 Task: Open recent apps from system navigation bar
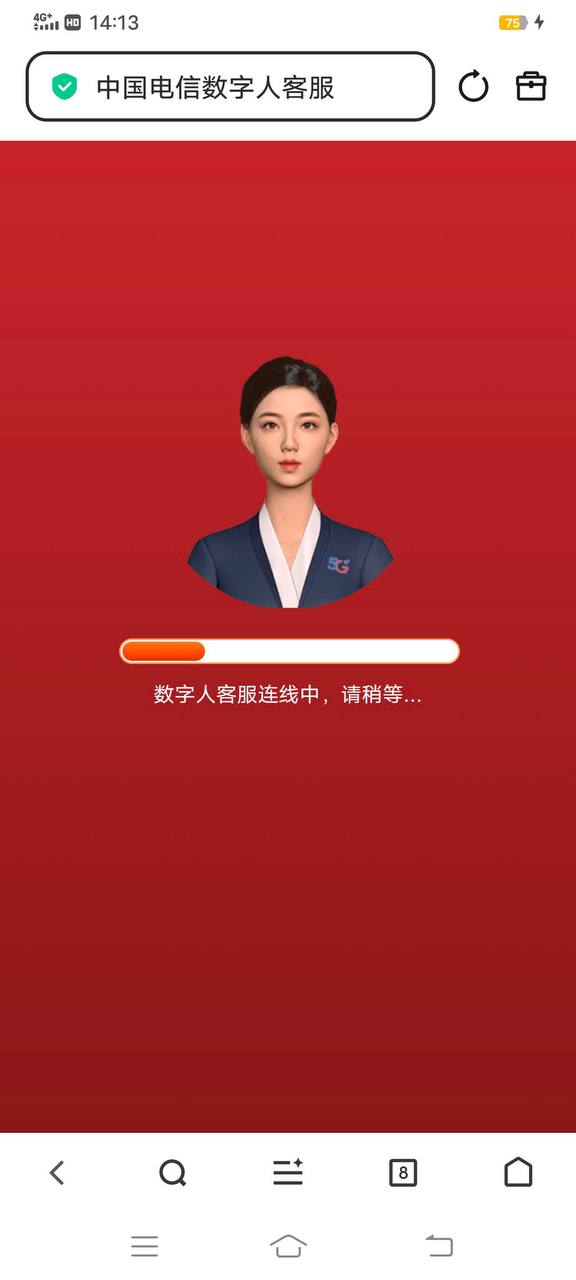point(145,1246)
